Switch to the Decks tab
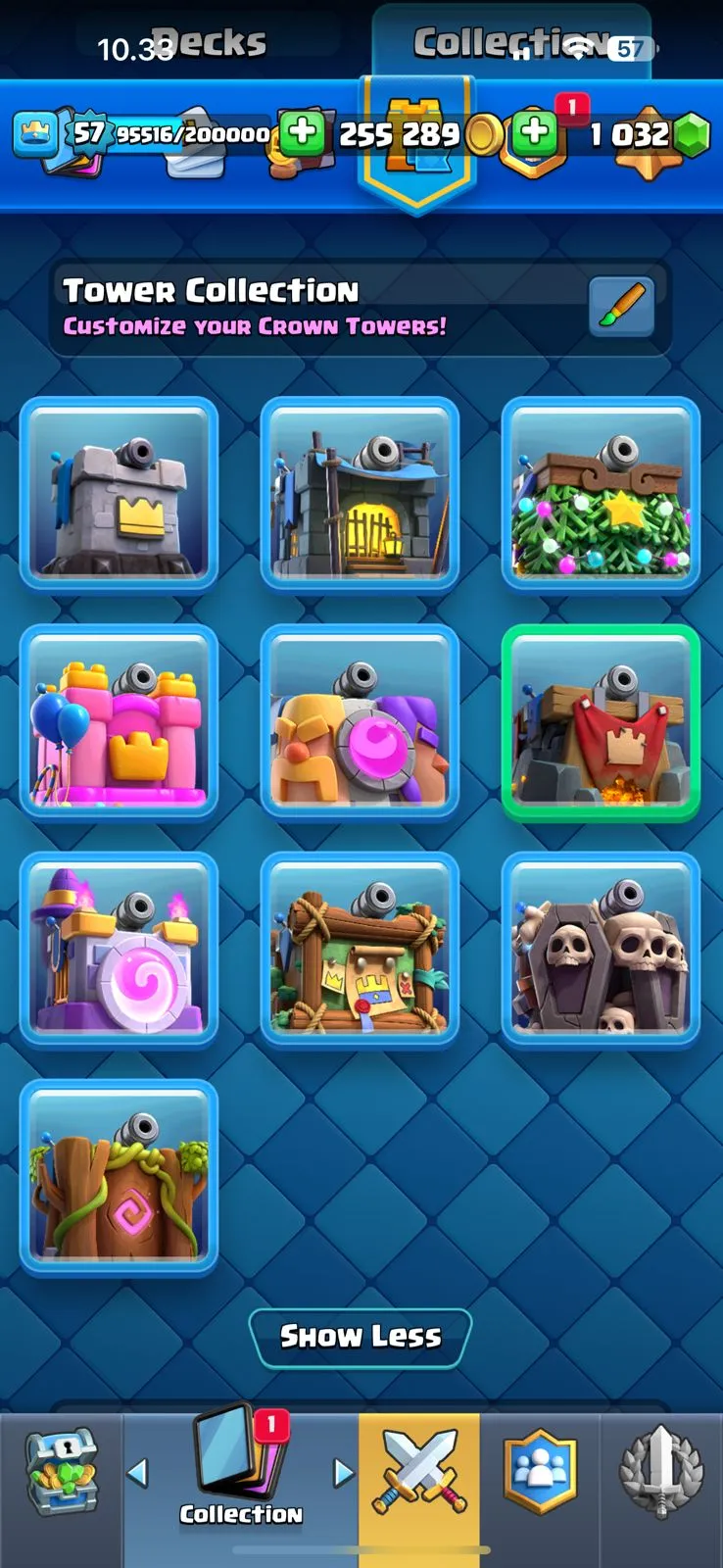723x1568 pixels. coord(210,42)
